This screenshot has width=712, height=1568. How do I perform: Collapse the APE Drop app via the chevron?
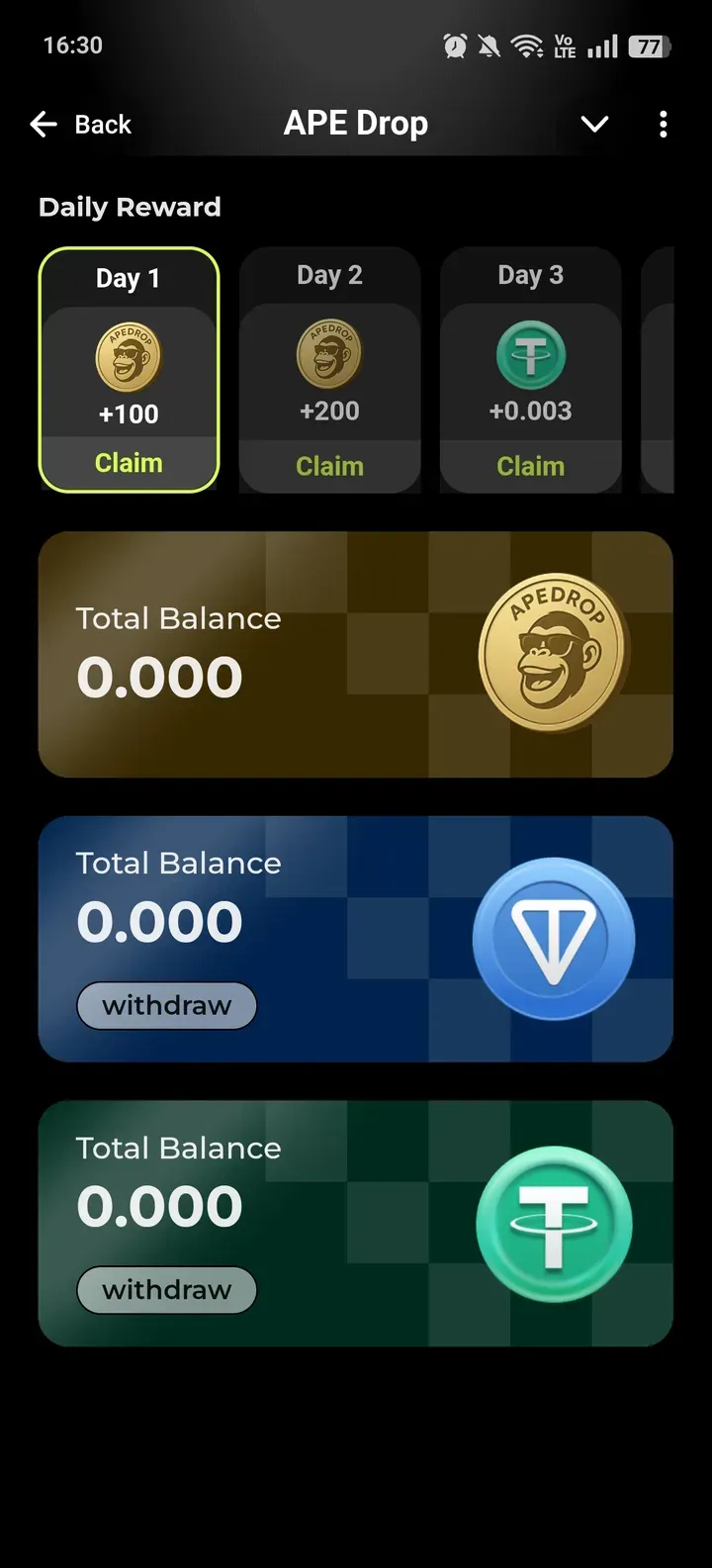[x=593, y=125]
